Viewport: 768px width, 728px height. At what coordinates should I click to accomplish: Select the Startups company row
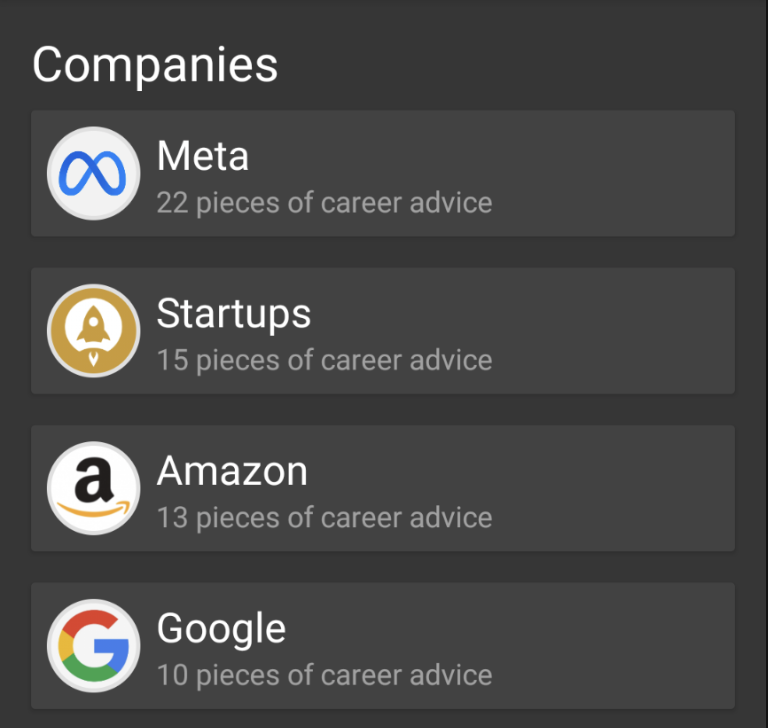pyautogui.click(x=383, y=331)
